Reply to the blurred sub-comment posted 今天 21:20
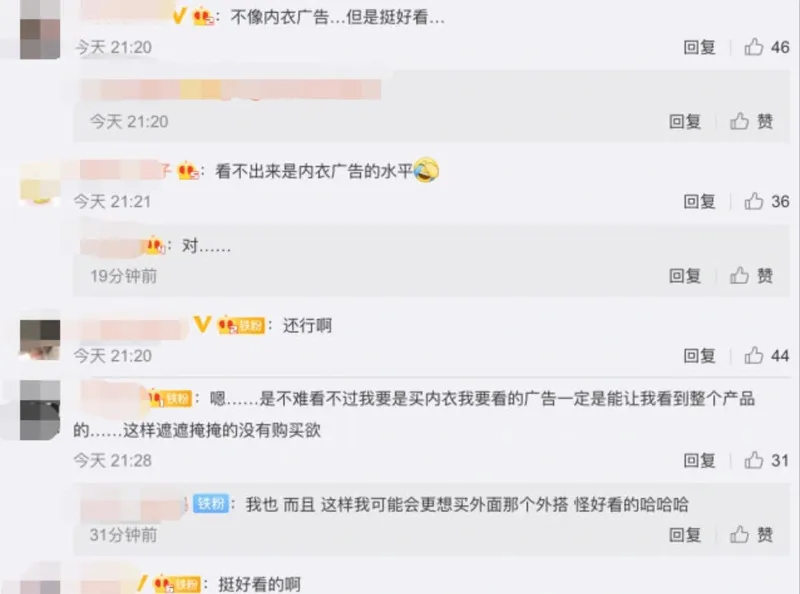 pyautogui.click(x=685, y=121)
